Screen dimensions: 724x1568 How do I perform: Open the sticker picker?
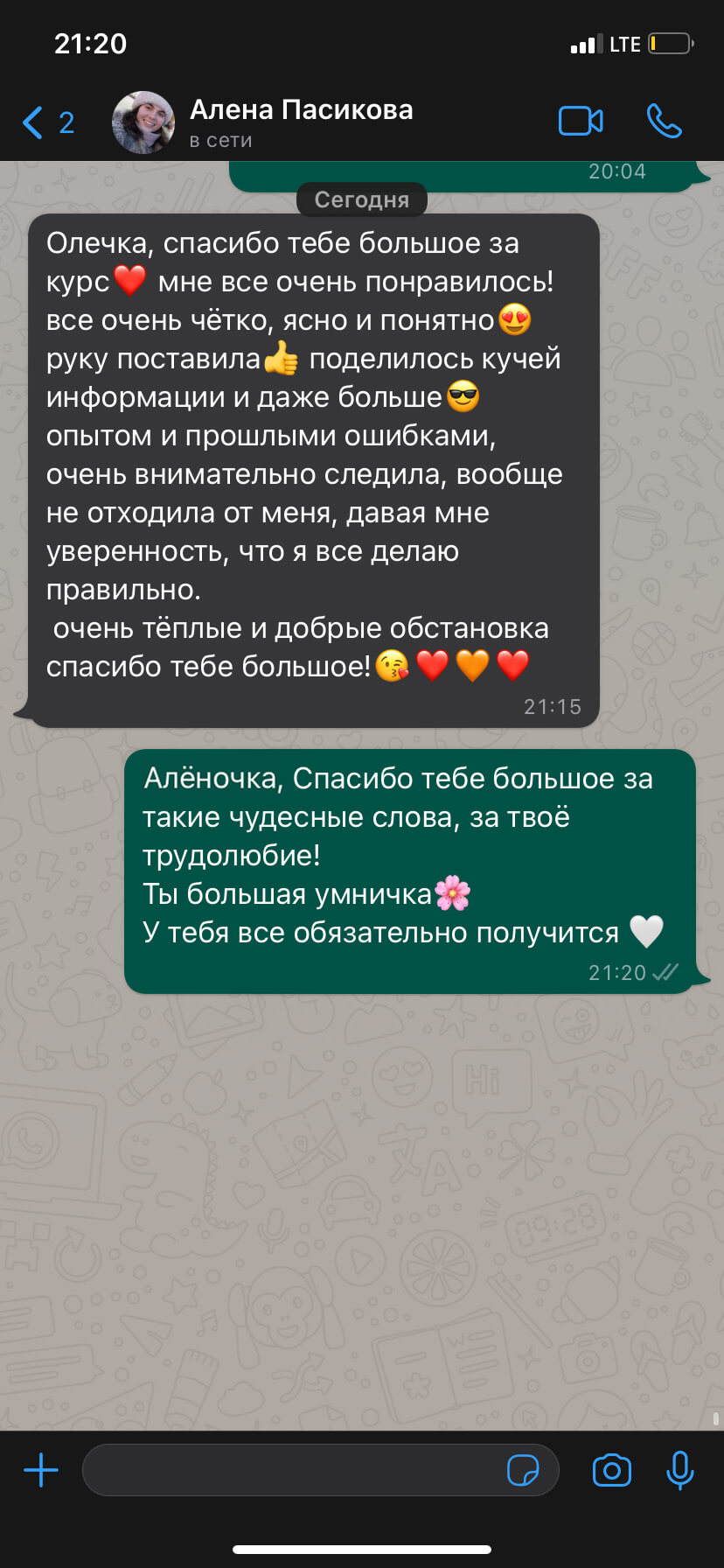[523, 1470]
